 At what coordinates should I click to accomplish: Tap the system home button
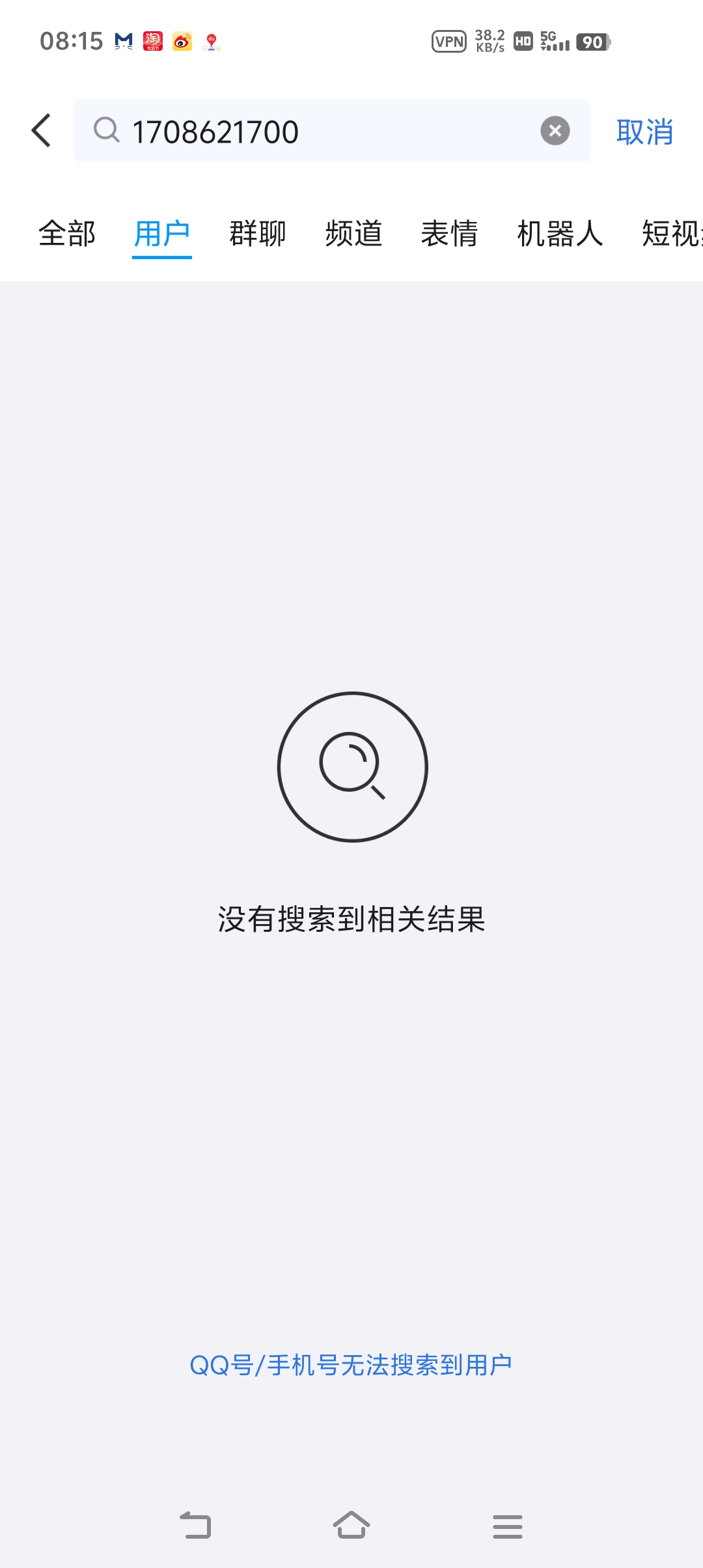coord(351,1526)
